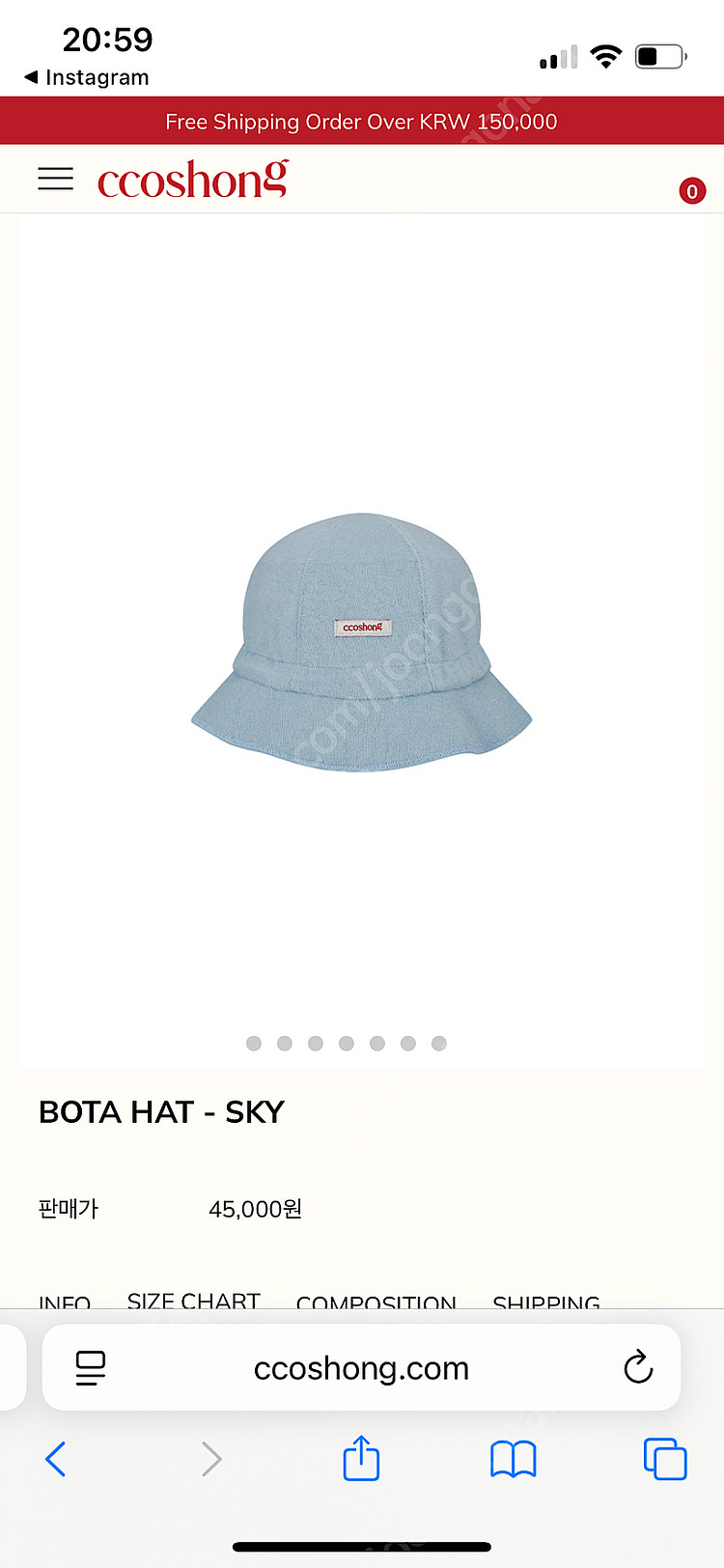Open the BOTA HAT product image
The height and width of the screenshot is (1568, 724).
pos(362,642)
